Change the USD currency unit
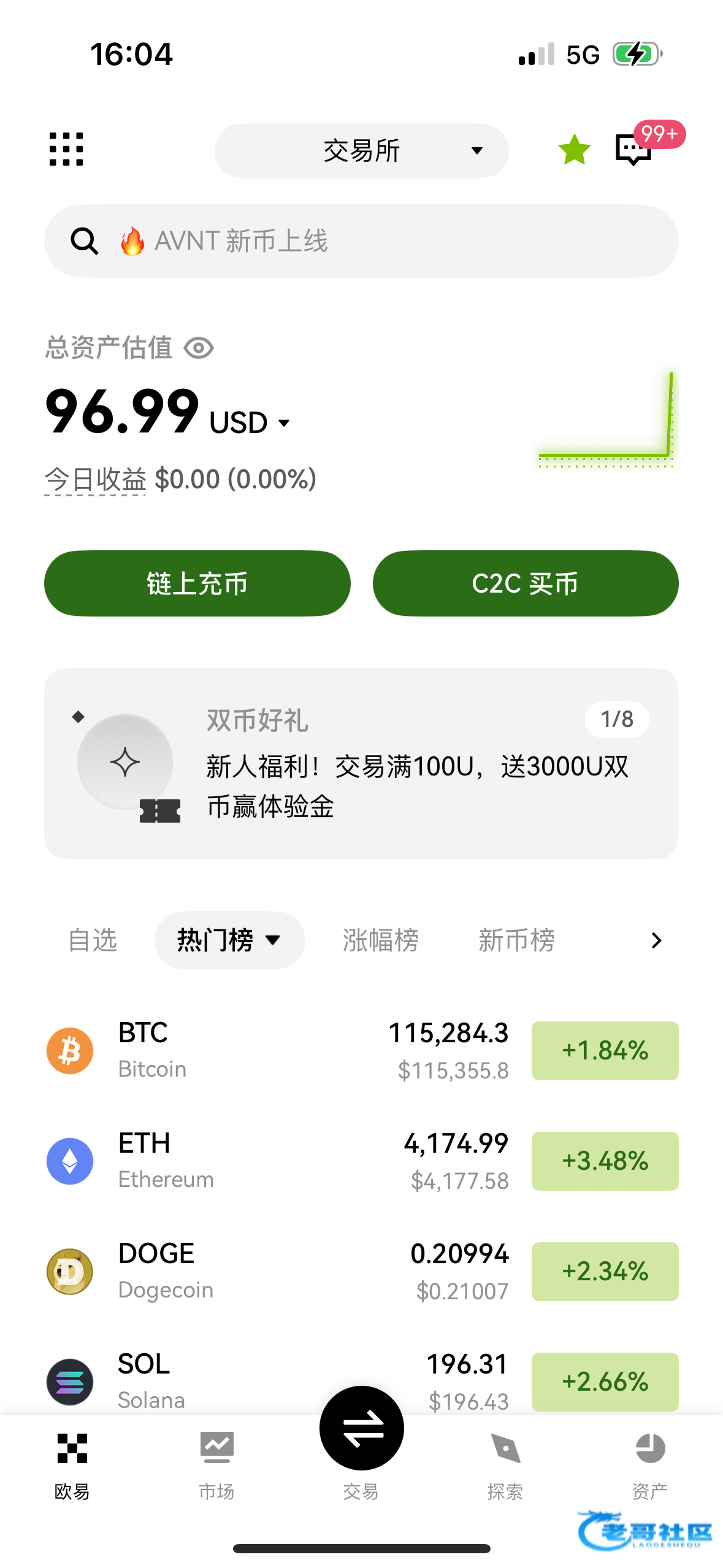The width and height of the screenshot is (723, 1568). pyautogui.click(x=249, y=423)
